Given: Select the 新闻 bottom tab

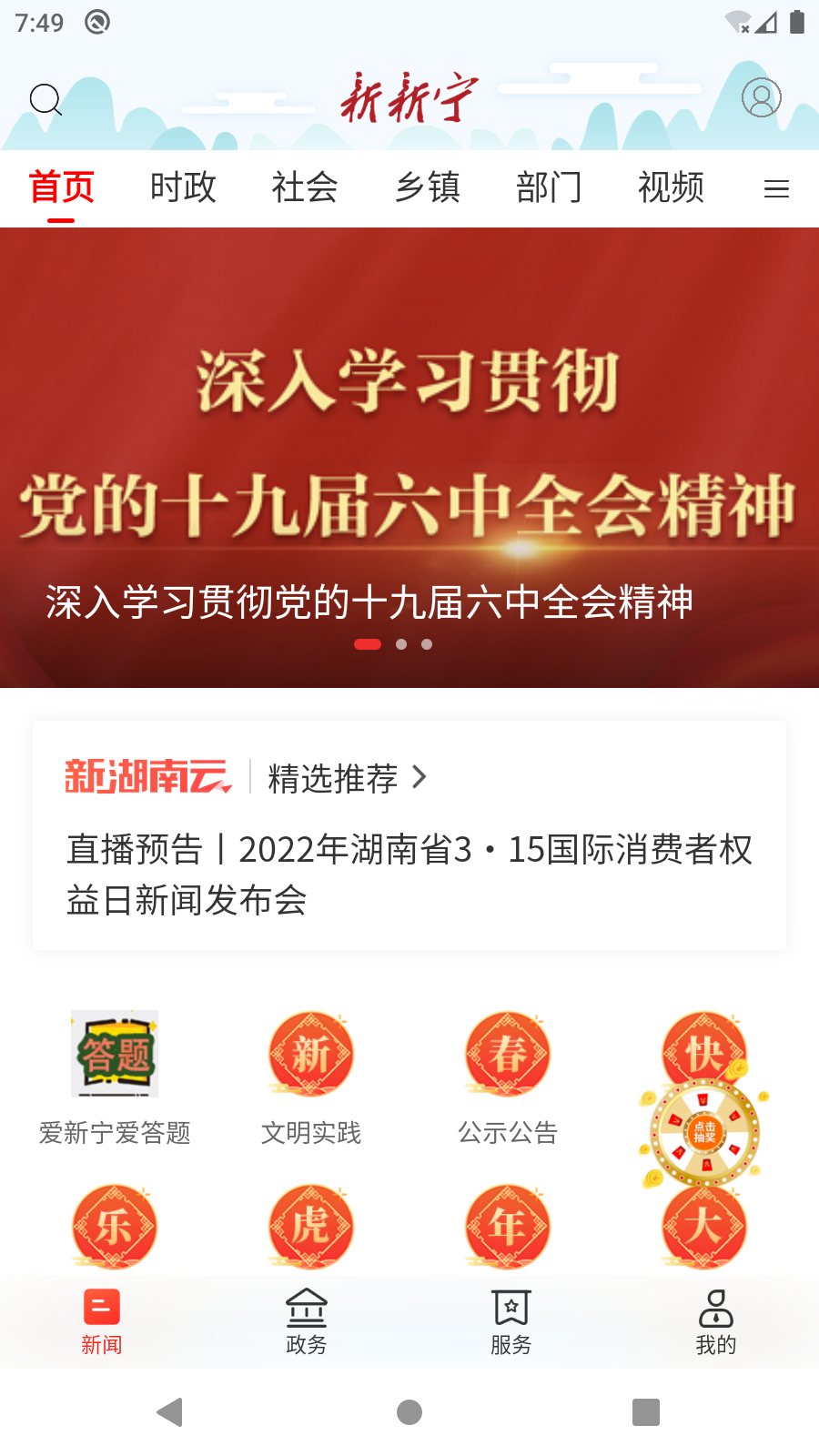Looking at the screenshot, I should coord(102,1321).
